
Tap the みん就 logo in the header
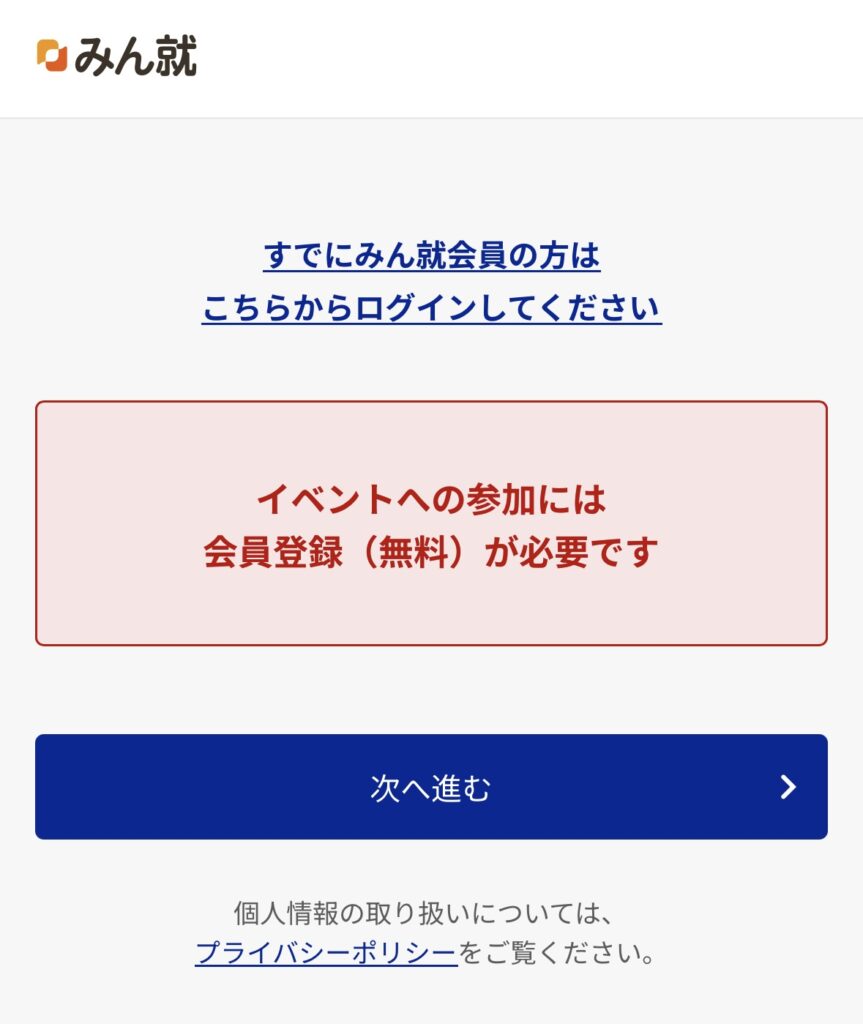[x=117, y=56]
